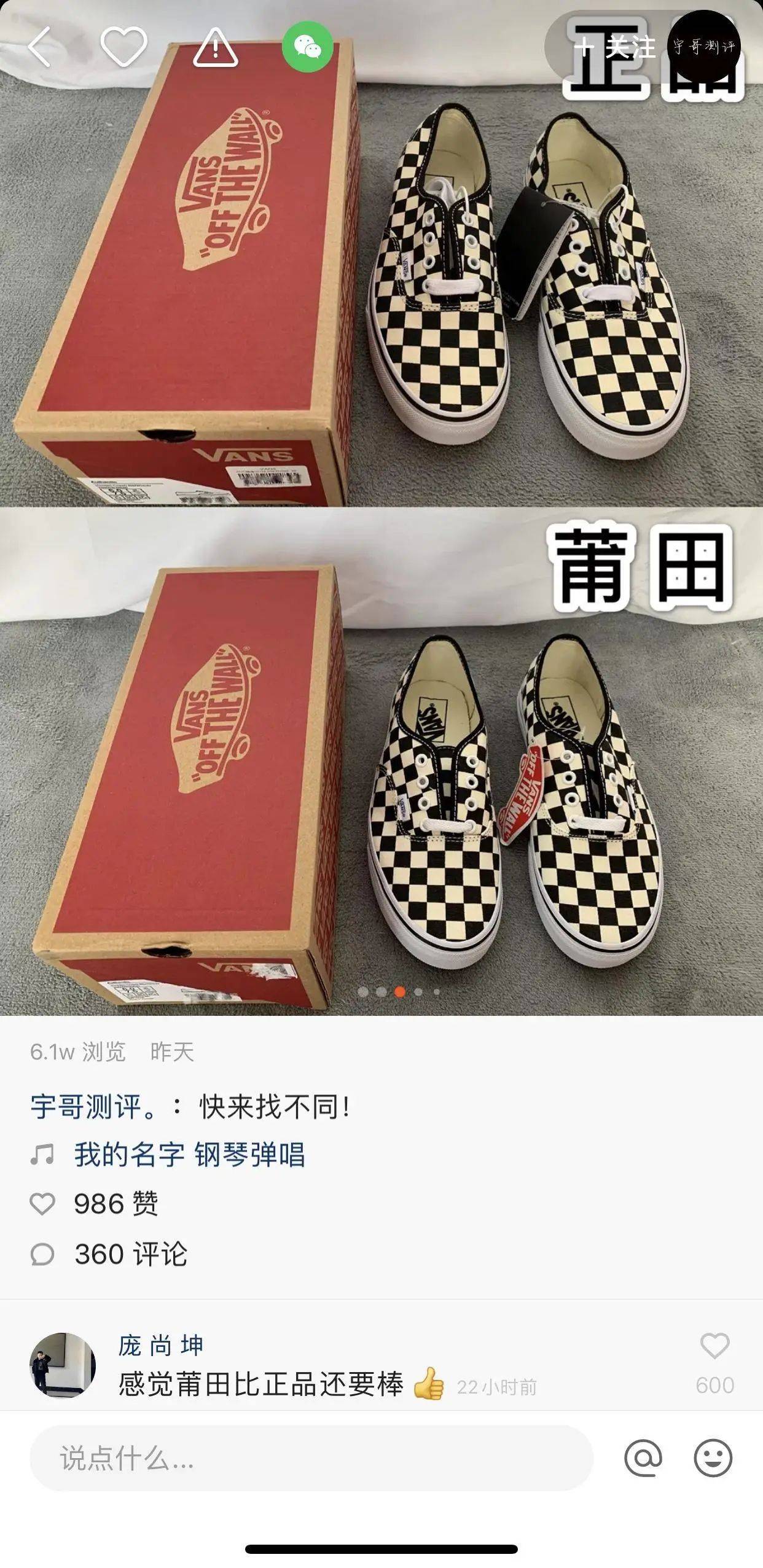Like this post with the top heart icon
Screen dimensions: 763x1568
tap(123, 47)
